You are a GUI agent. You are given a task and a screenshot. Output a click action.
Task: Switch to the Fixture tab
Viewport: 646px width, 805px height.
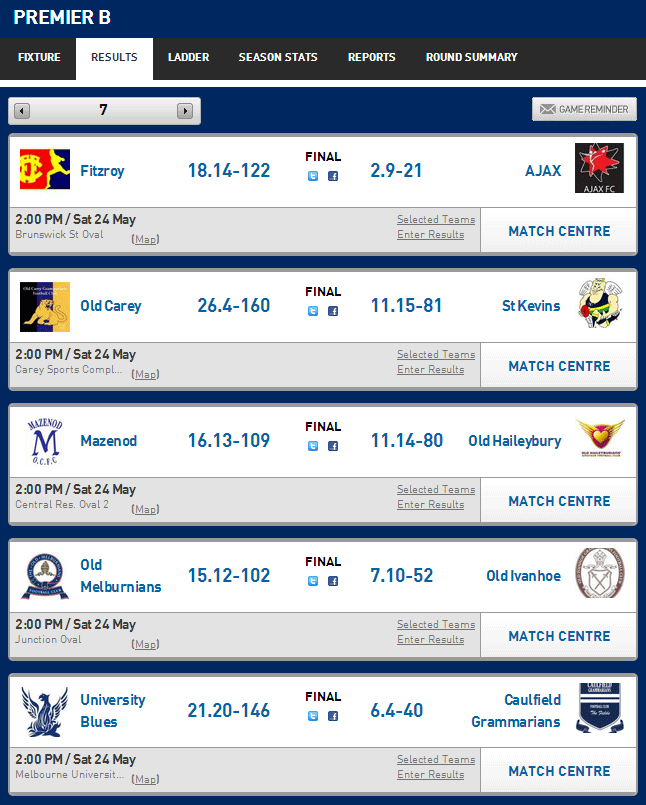coord(39,58)
